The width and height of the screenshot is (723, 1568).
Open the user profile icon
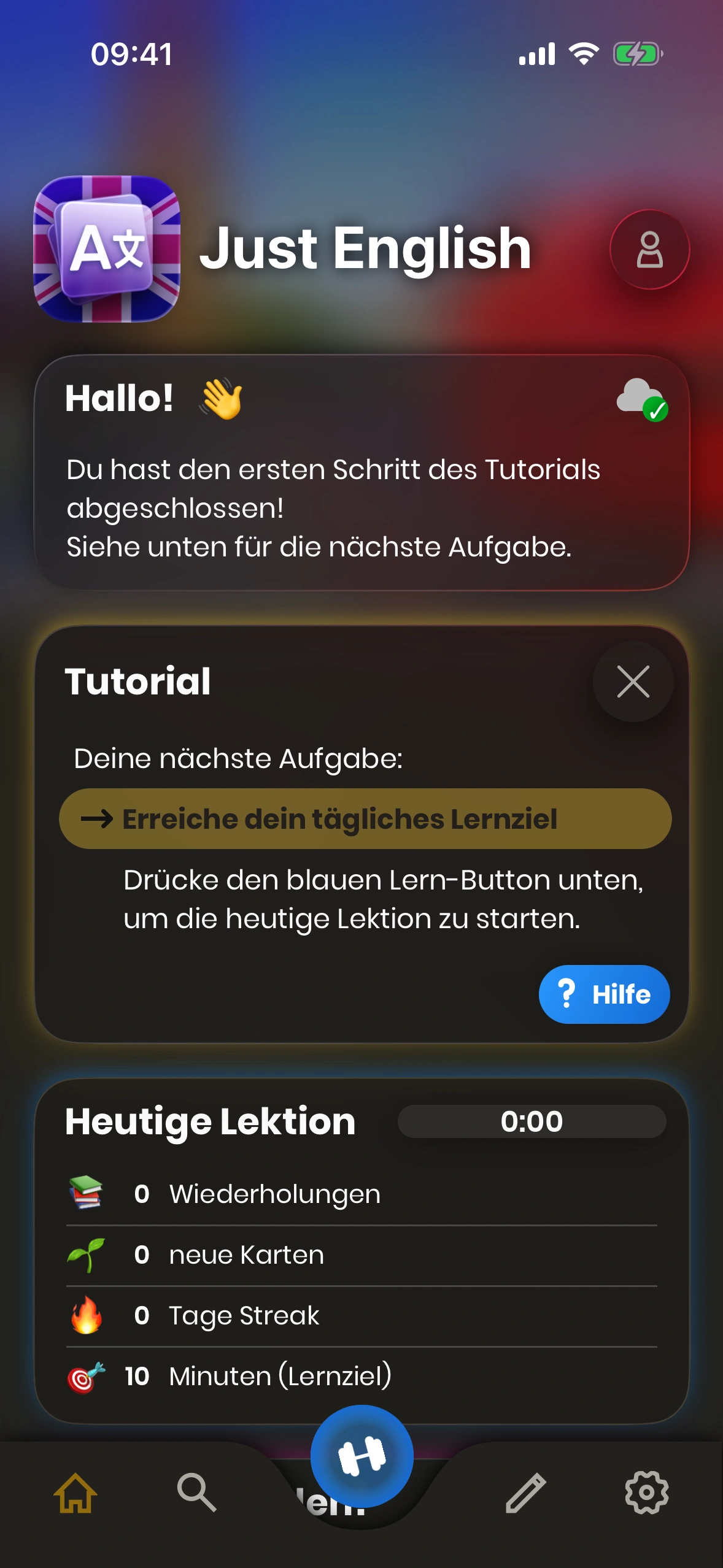649,250
